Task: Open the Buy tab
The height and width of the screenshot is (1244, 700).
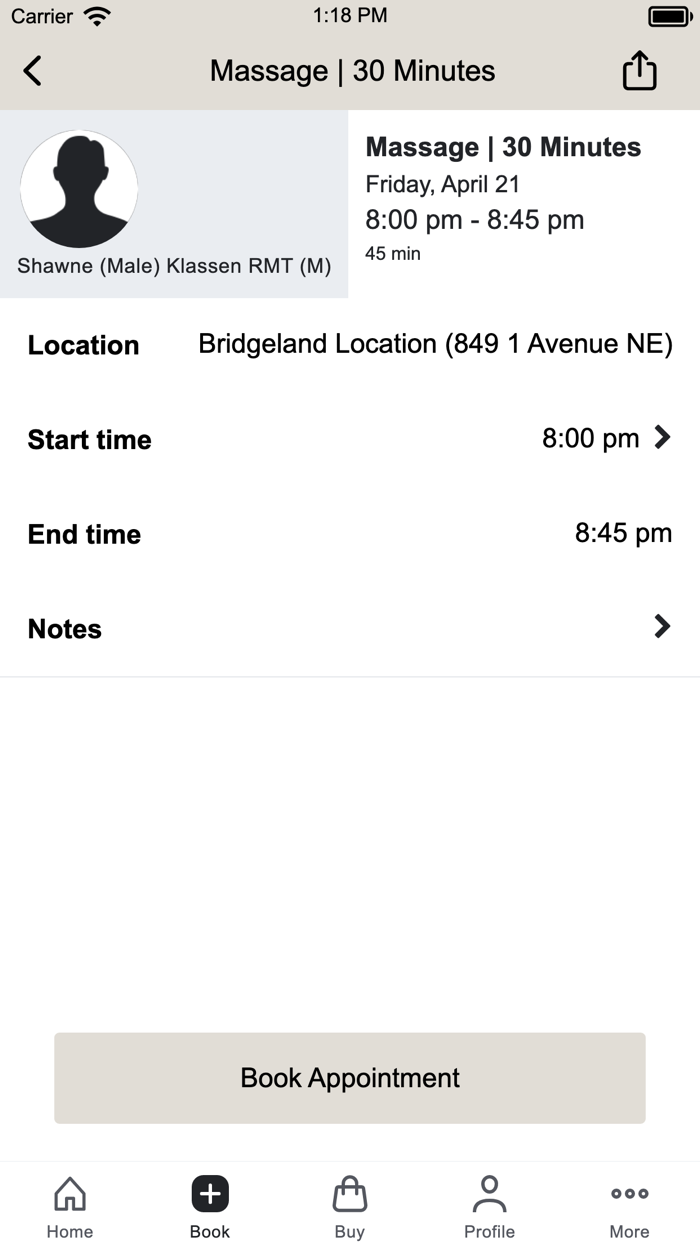Action: coord(350,1206)
